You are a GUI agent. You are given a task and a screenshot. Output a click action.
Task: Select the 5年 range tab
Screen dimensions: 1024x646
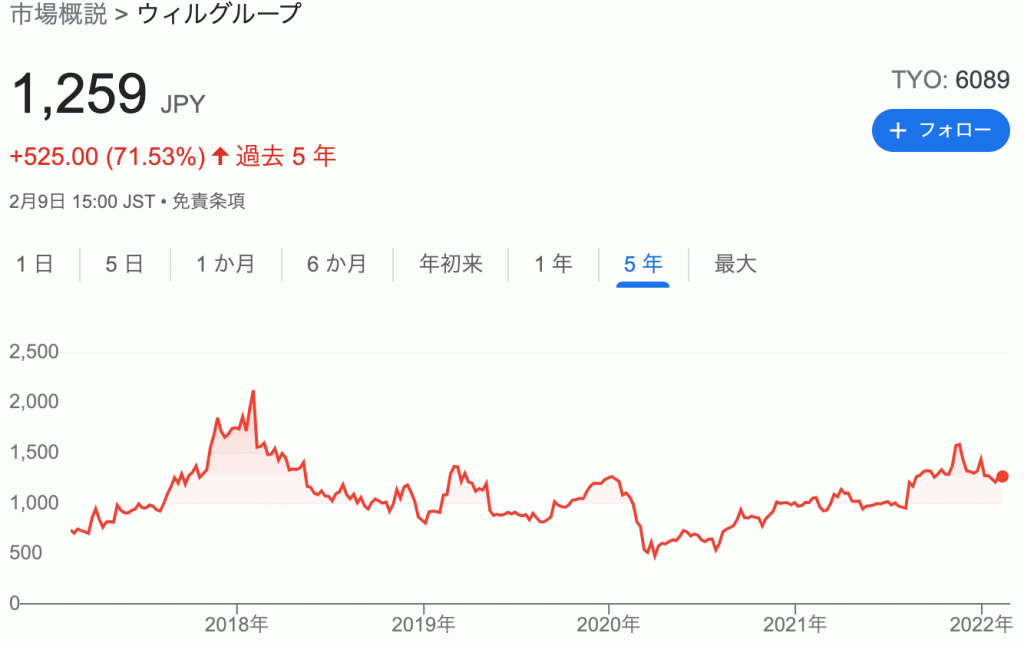click(643, 264)
